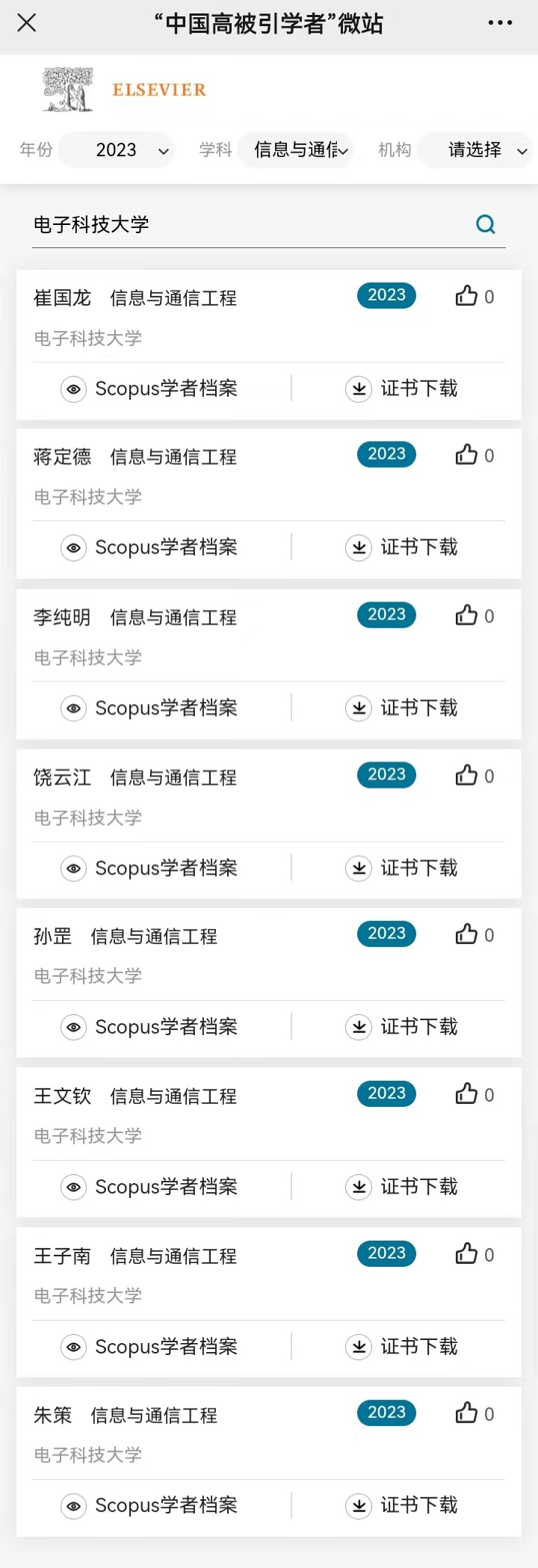Get 饶云江's certificate with 证书下载
538x1568 pixels.
(x=402, y=868)
